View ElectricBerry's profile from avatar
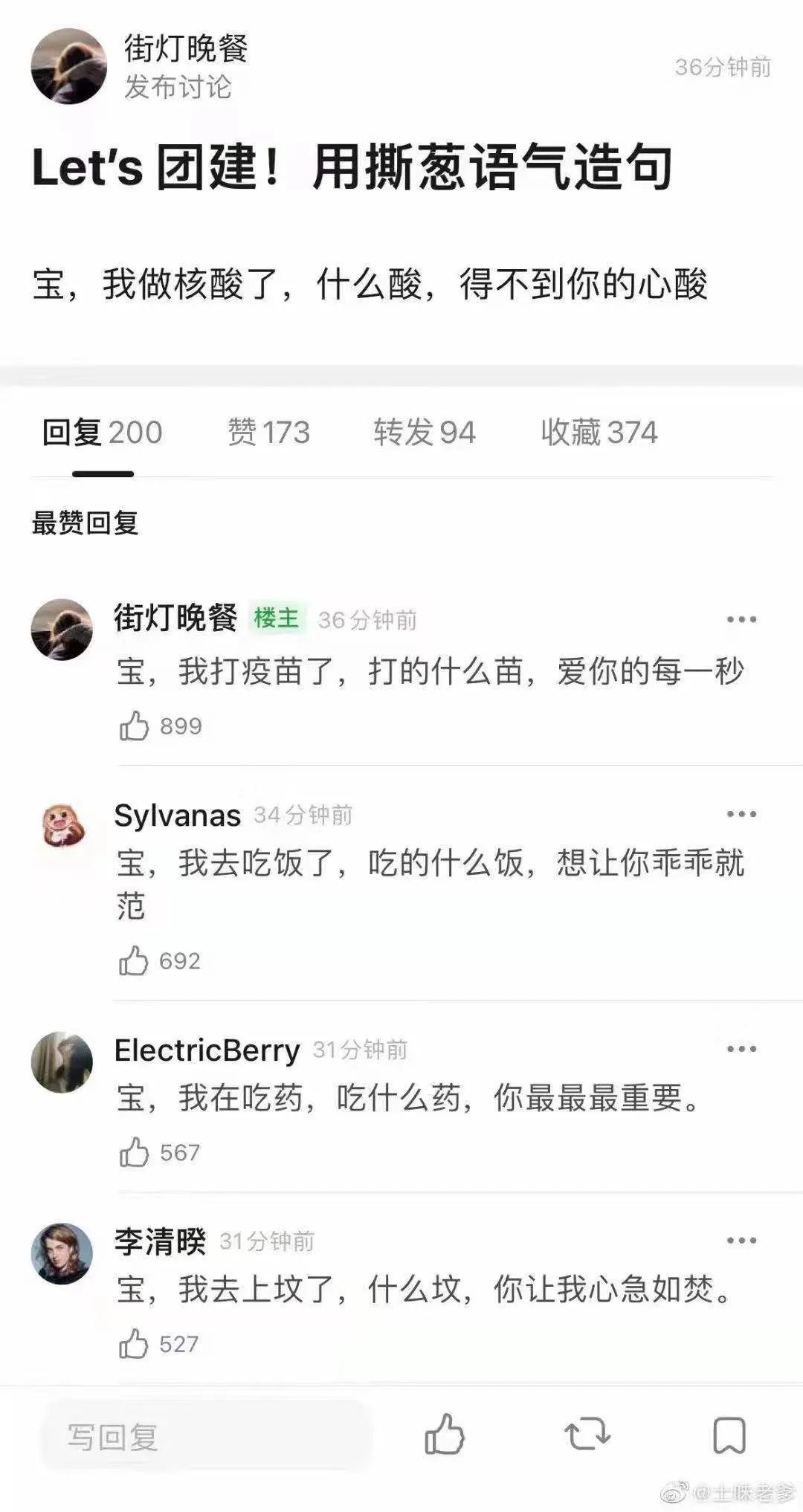 click(x=62, y=1062)
